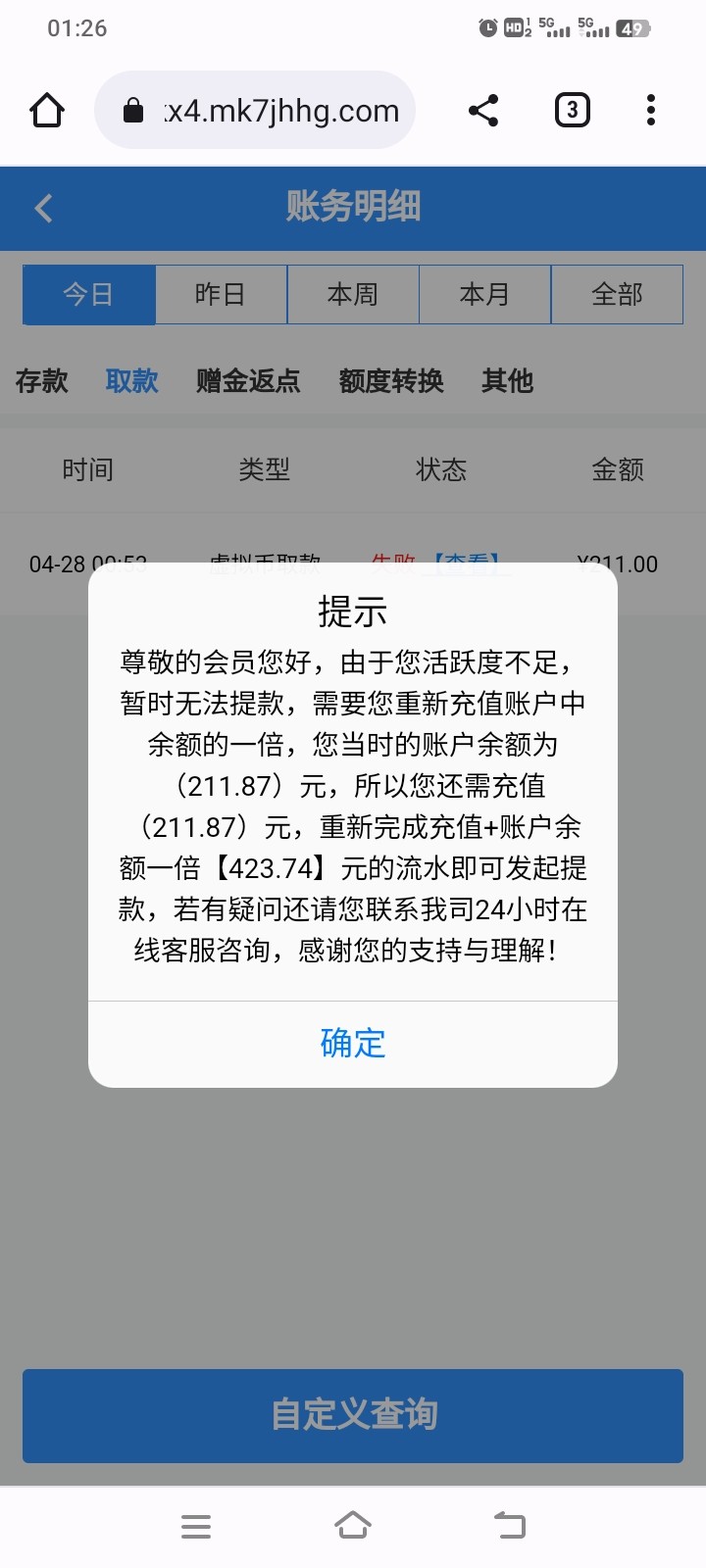The width and height of the screenshot is (706, 1568).
Task: Open the system recent apps menu
Action: [196, 1526]
